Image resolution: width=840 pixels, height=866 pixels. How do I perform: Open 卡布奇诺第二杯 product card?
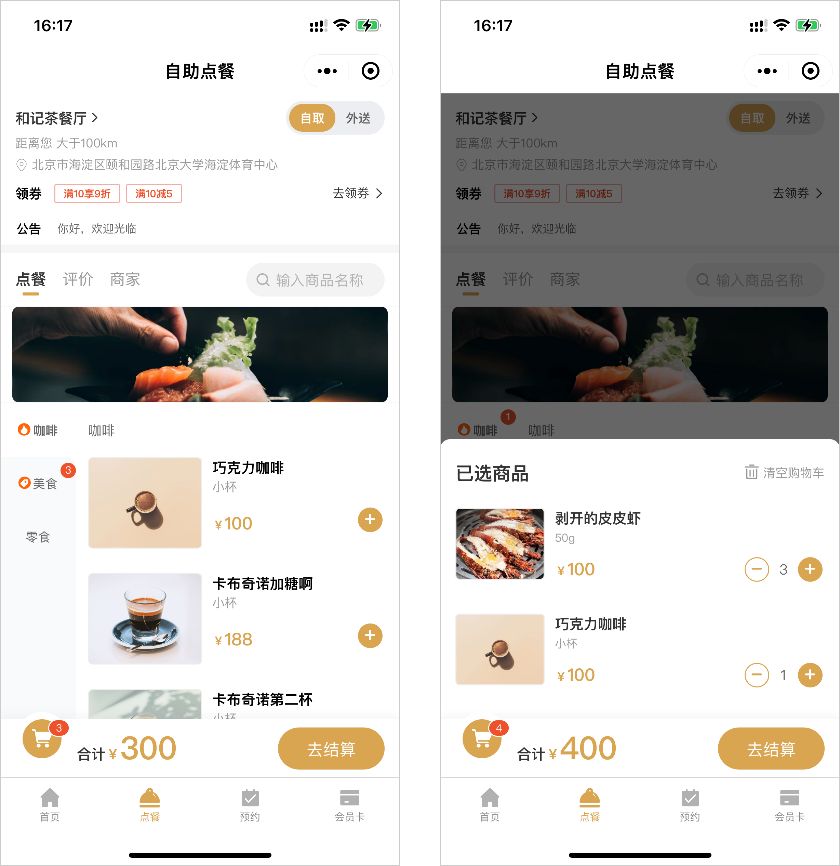pos(262,700)
